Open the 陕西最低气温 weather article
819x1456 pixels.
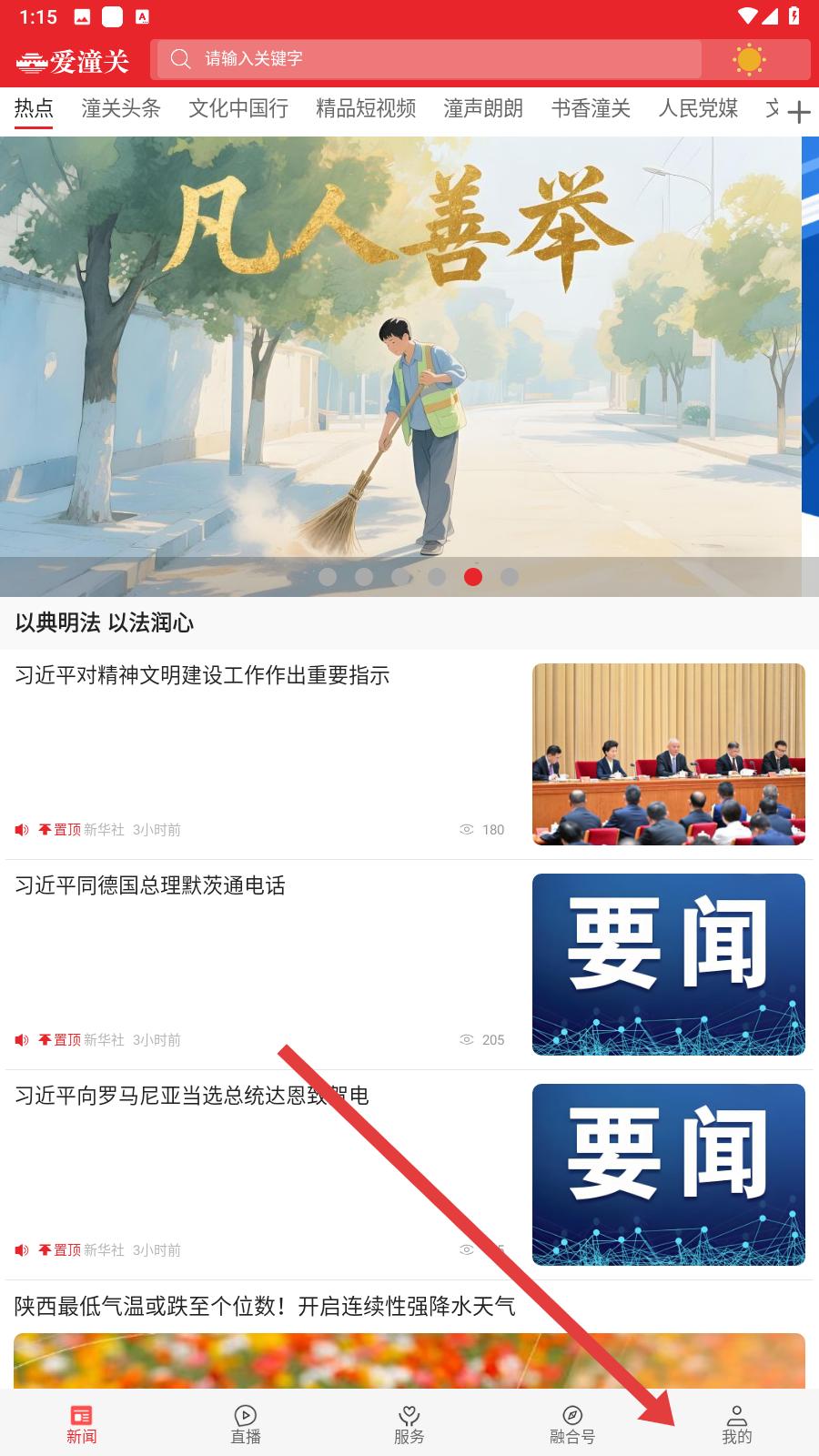[265, 1307]
